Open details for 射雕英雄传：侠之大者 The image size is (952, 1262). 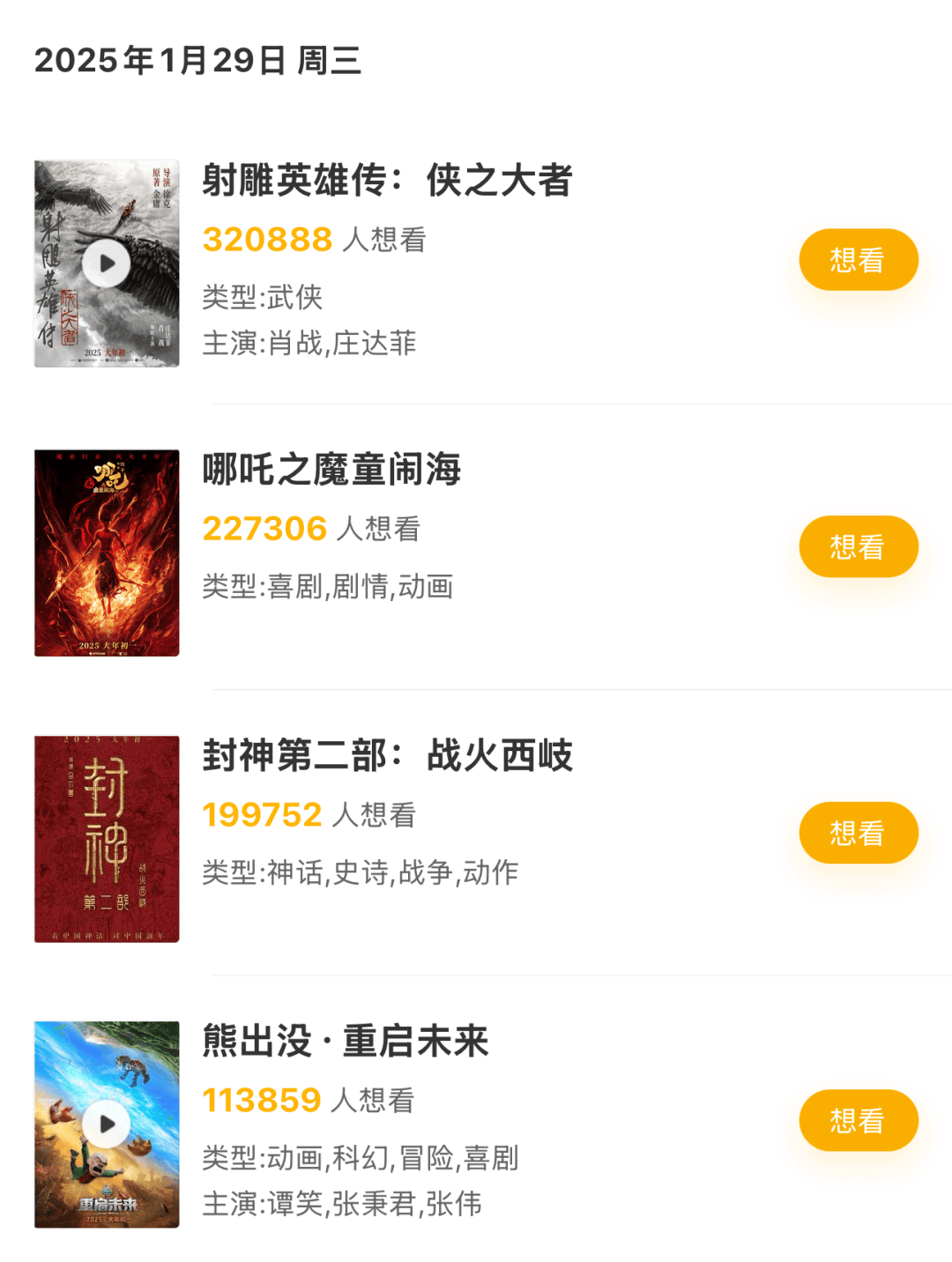[x=387, y=181]
